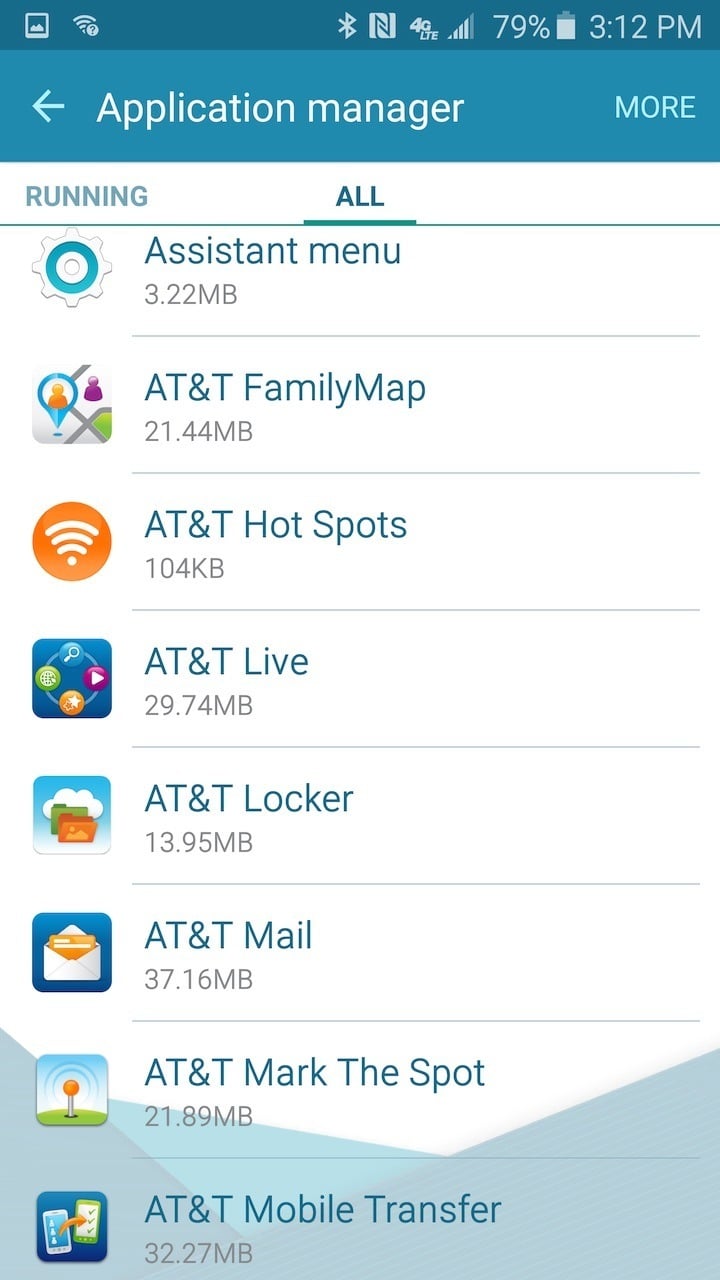The height and width of the screenshot is (1280, 720).
Task: Go back from Application manager
Action: pos(48,107)
